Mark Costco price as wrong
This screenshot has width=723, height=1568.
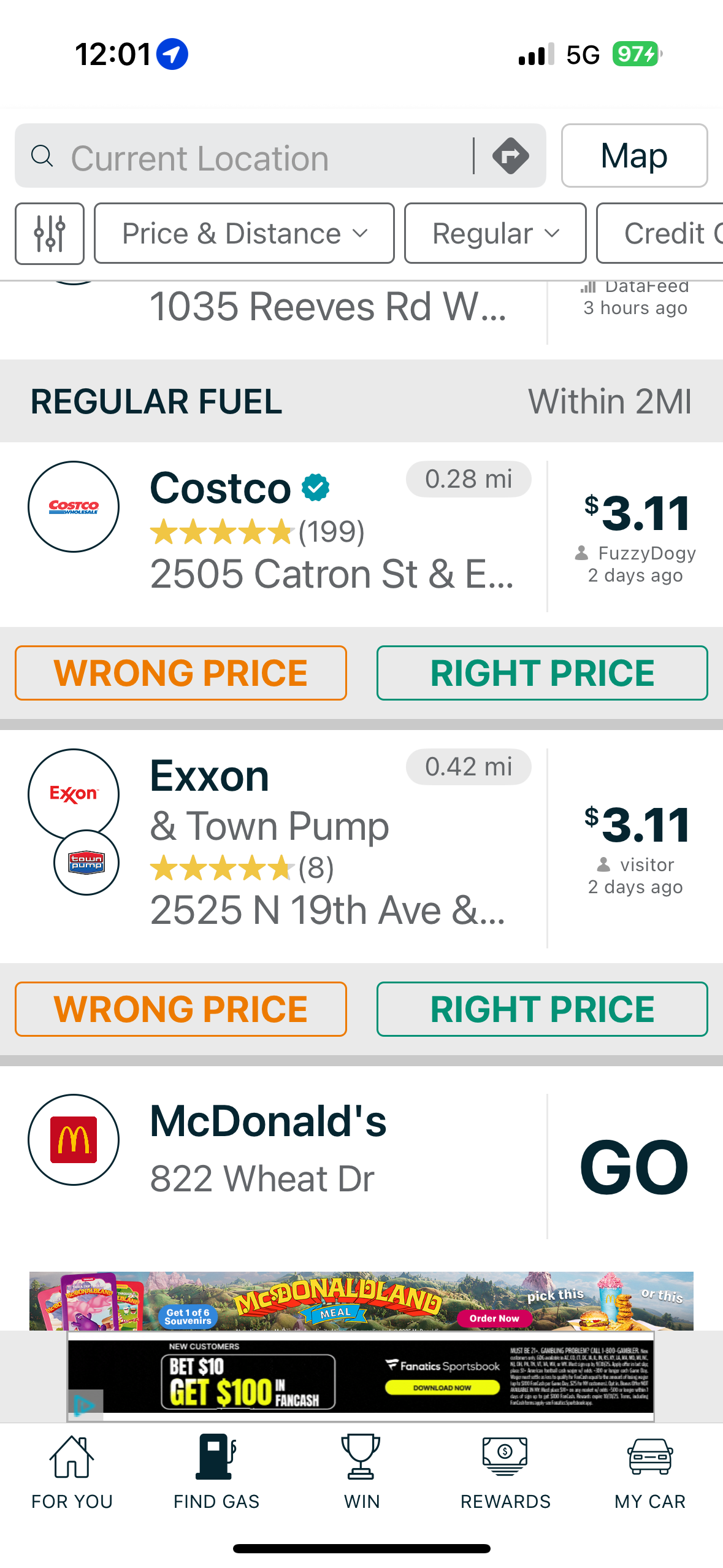pos(181,673)
